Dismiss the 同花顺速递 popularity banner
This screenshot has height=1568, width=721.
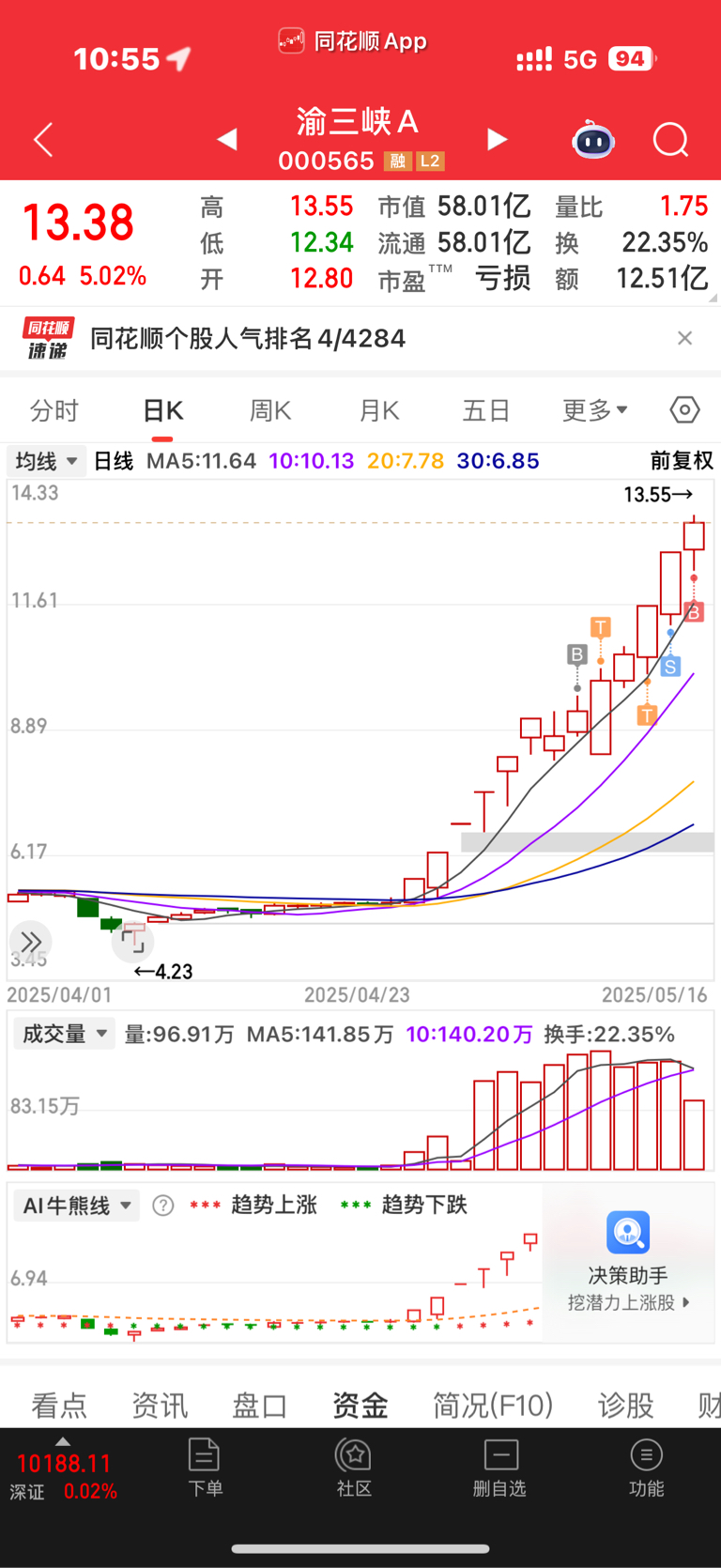pyautogui.click(x=685, y=338)
